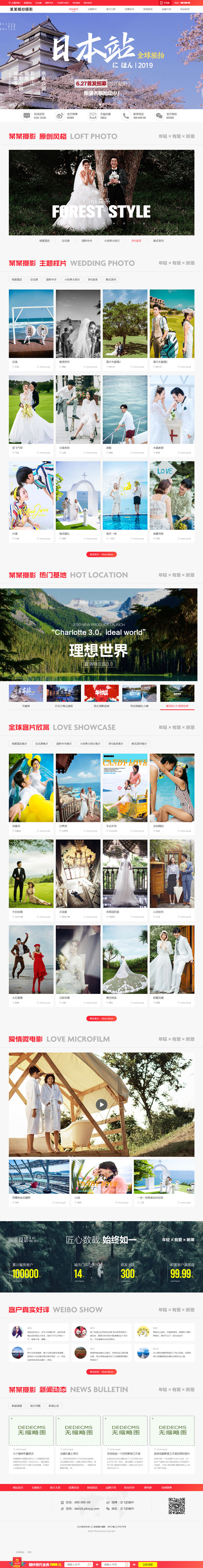Select 国韵中华 chip in Wedding Photo section
Screen dimensions: 203x1568
(x=51, y=279)
